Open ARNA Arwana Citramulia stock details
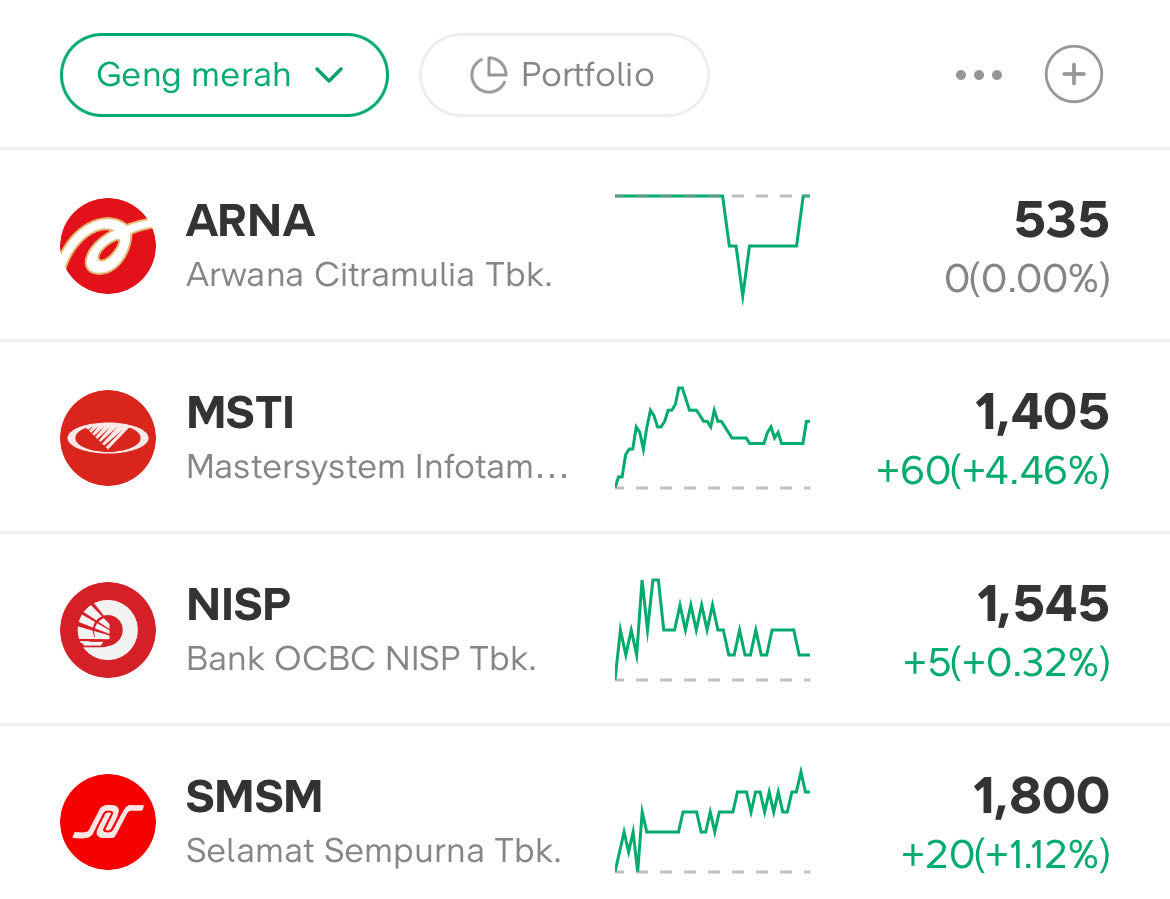Image resolution: width=1170 pixels, height=899 pixels. point(370,245)
